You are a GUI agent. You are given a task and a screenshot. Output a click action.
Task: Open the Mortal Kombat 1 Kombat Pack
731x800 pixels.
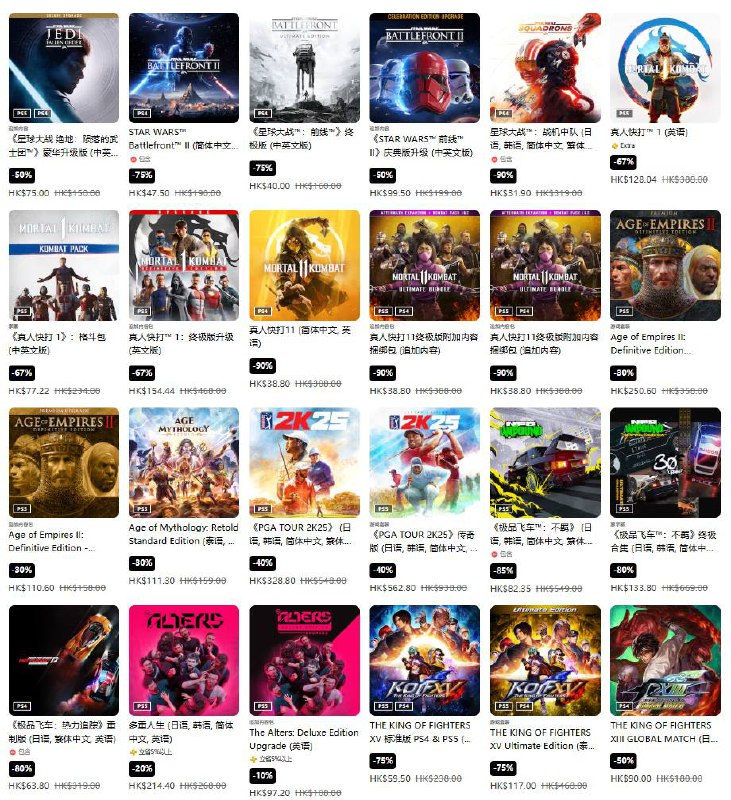tap(63, 265)
